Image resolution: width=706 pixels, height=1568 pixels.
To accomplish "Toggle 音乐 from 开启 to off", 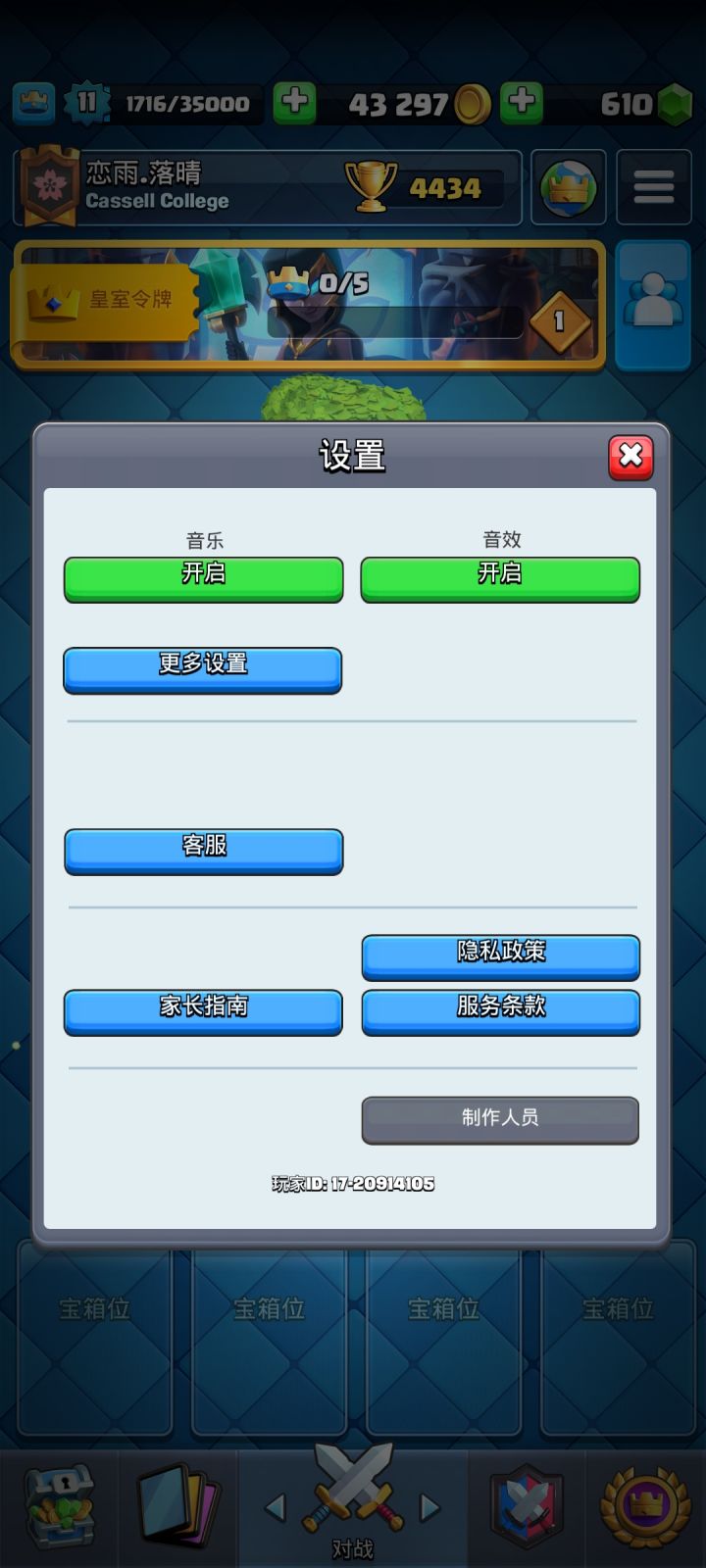I will (x=203, y=578).
